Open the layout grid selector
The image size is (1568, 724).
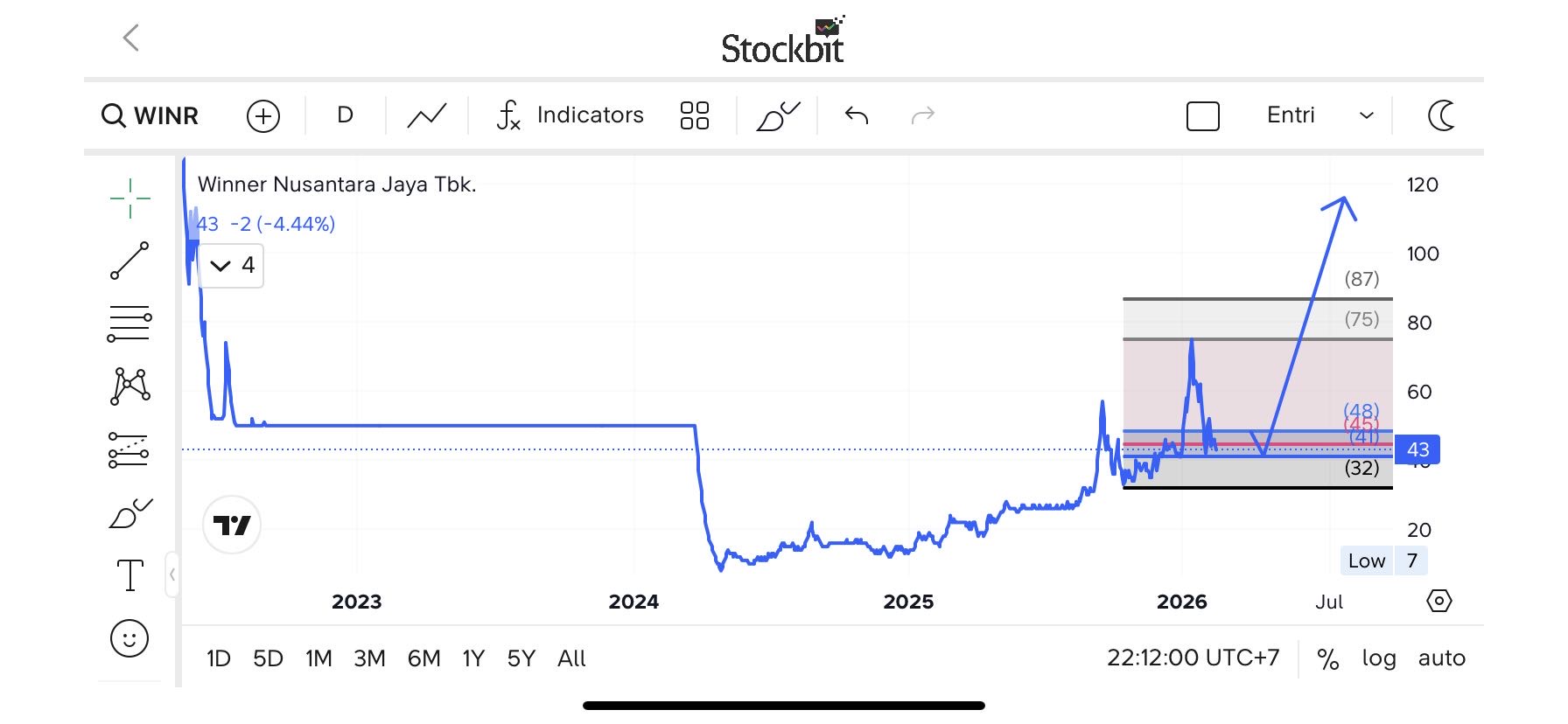[694, 115]
